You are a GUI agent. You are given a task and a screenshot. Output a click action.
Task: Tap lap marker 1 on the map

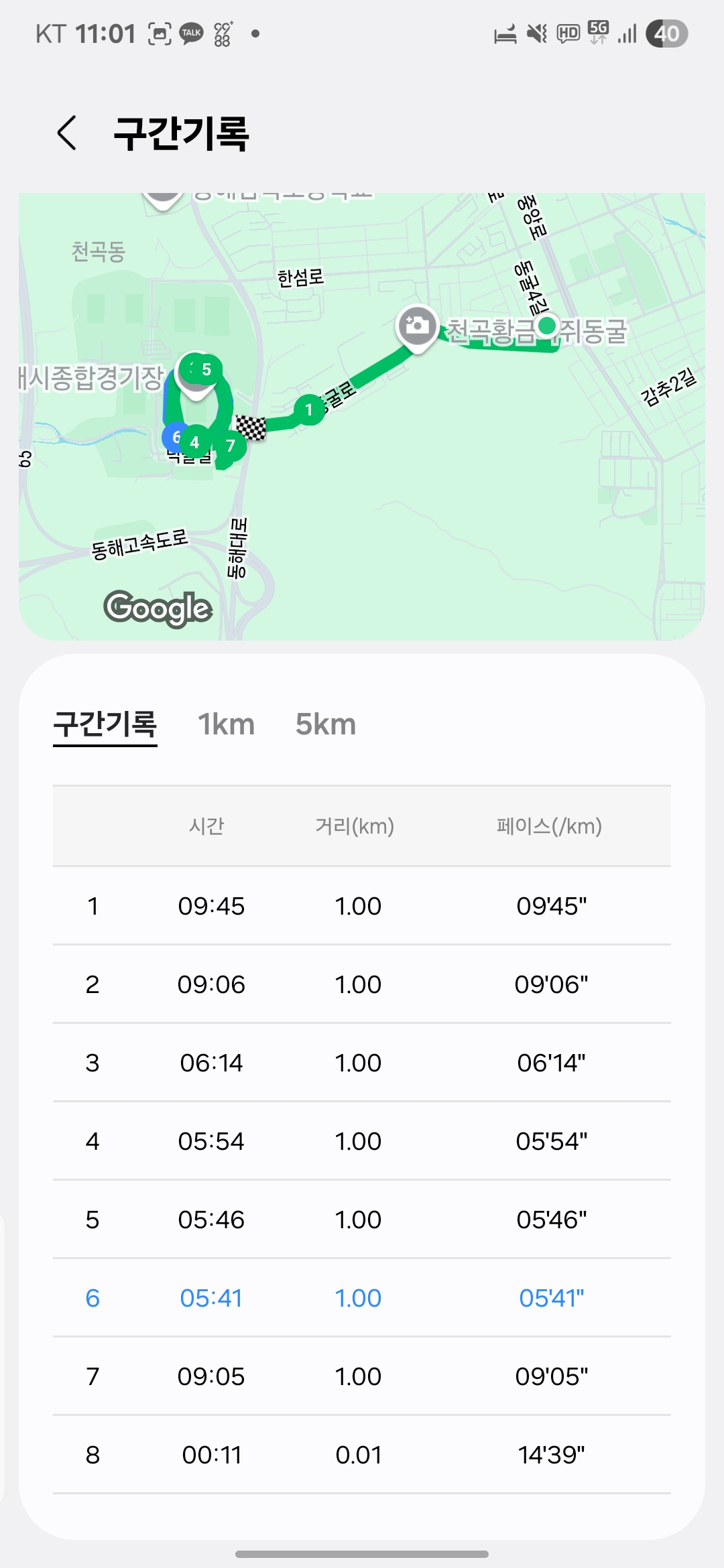309,409
